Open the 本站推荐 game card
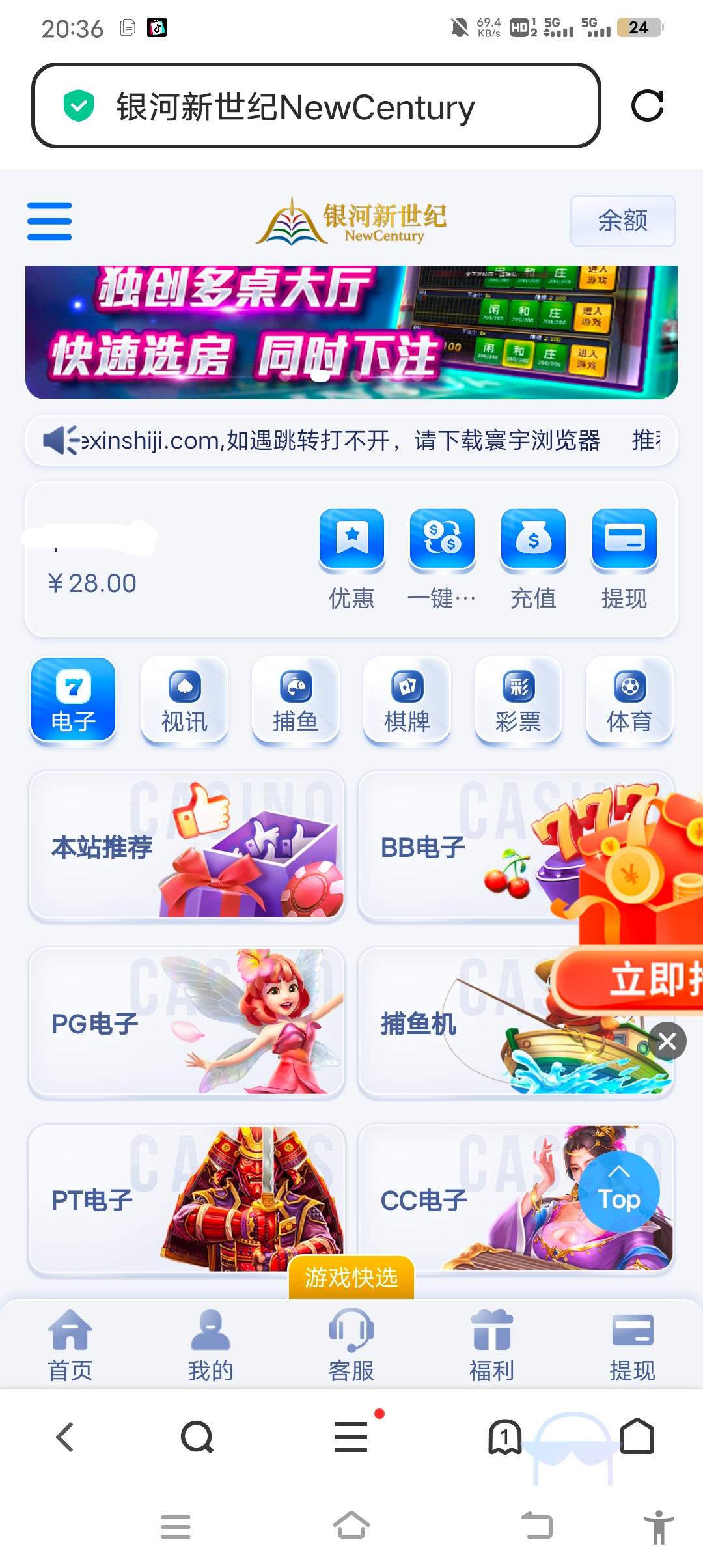Image resolution: width=703 pixels, height=1568 pixels. point(187,847)
